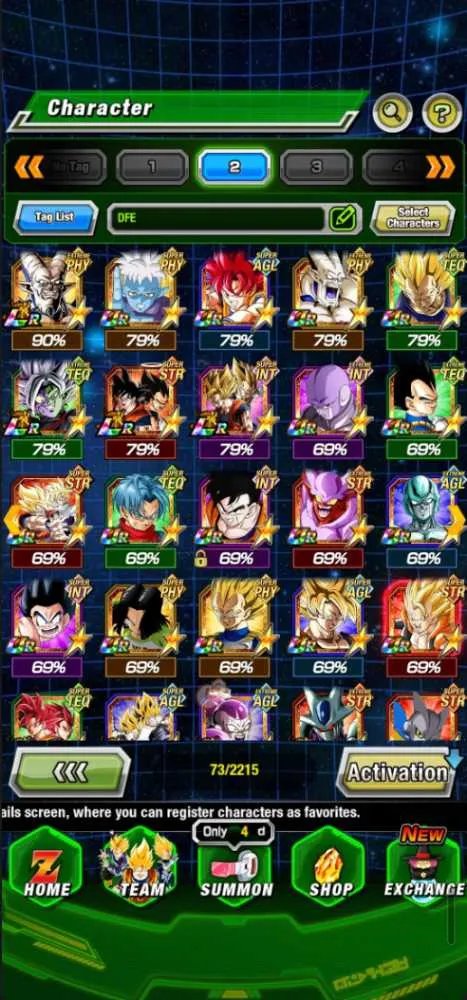467x1000 pixels.
Task: Go to the HOME tab
Action: (46, 866)
